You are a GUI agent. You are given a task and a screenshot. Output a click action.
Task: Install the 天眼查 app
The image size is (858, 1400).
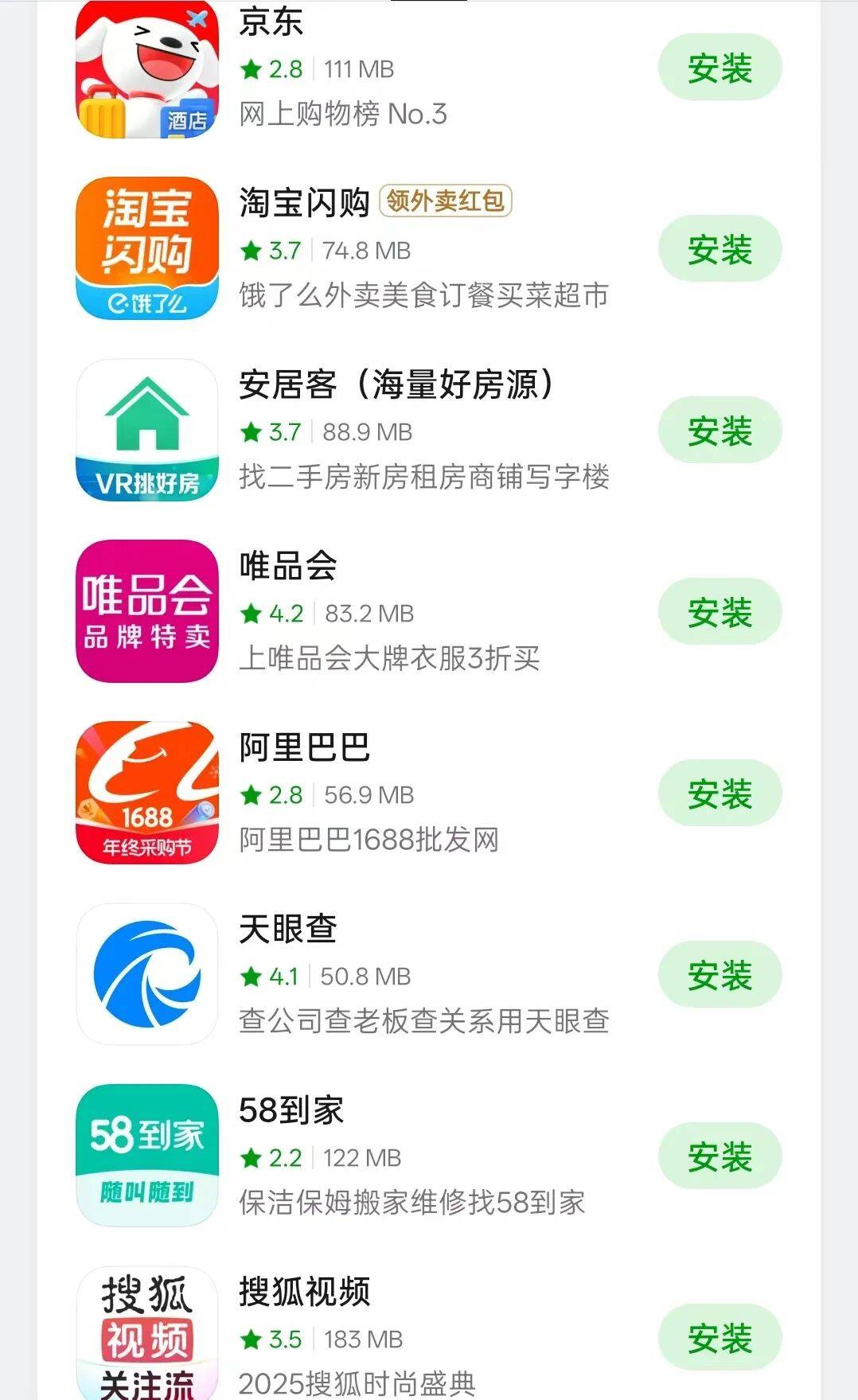[719, 973]
